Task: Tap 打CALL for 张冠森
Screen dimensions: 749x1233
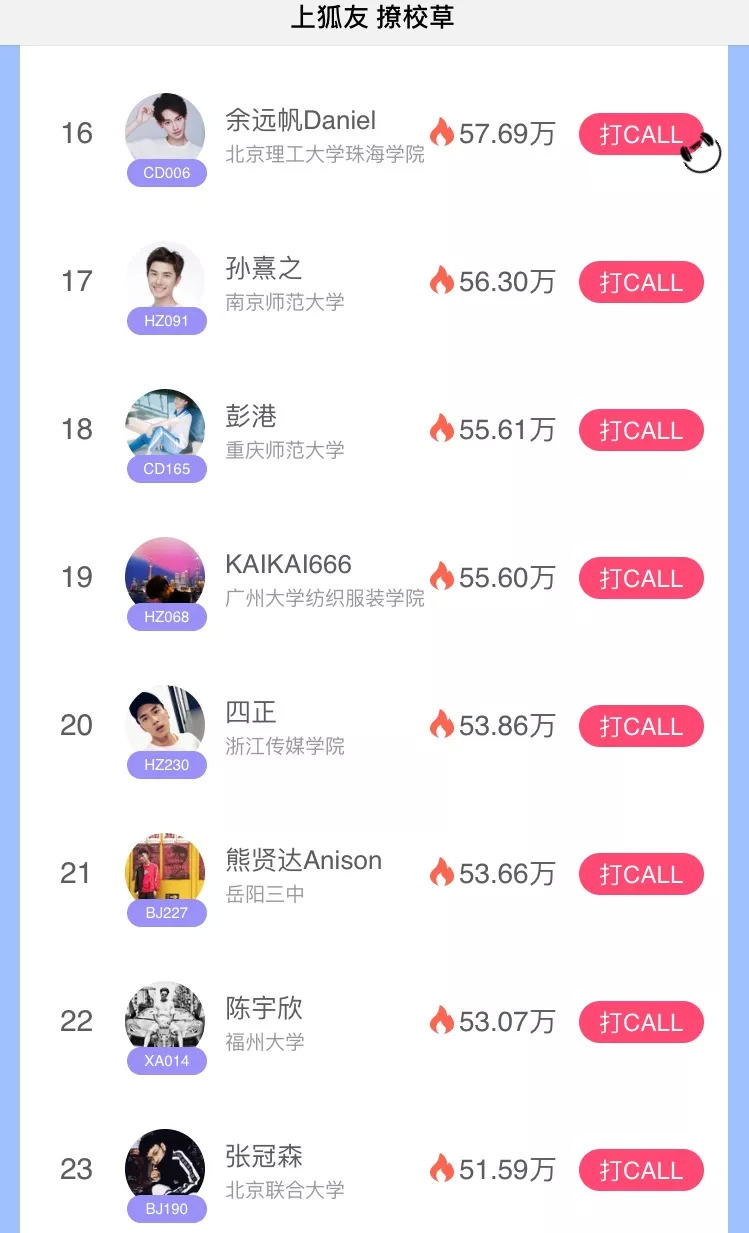Action: point(641,1170)
